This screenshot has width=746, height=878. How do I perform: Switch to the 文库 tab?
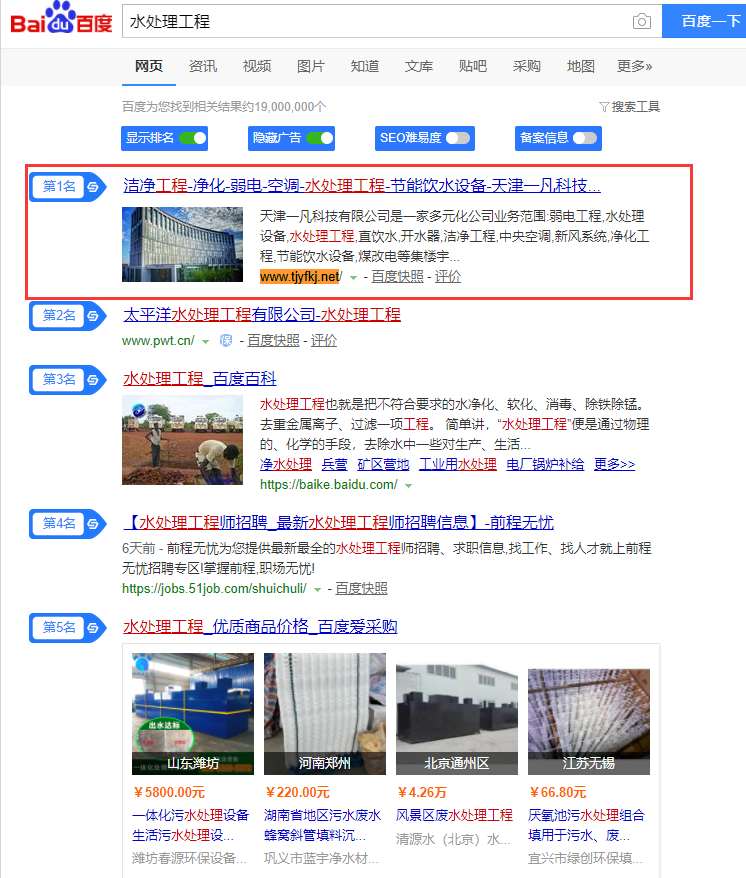coord(419,66)
